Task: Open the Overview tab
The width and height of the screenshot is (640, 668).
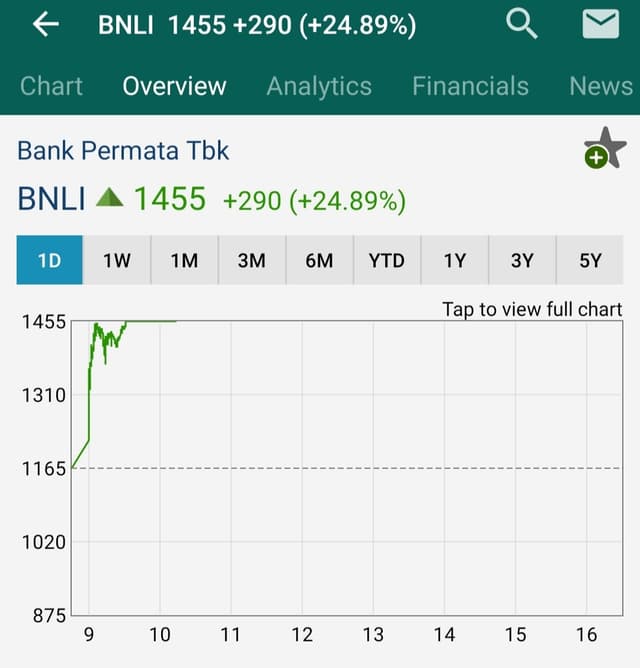Action: (x=174, y=86)
